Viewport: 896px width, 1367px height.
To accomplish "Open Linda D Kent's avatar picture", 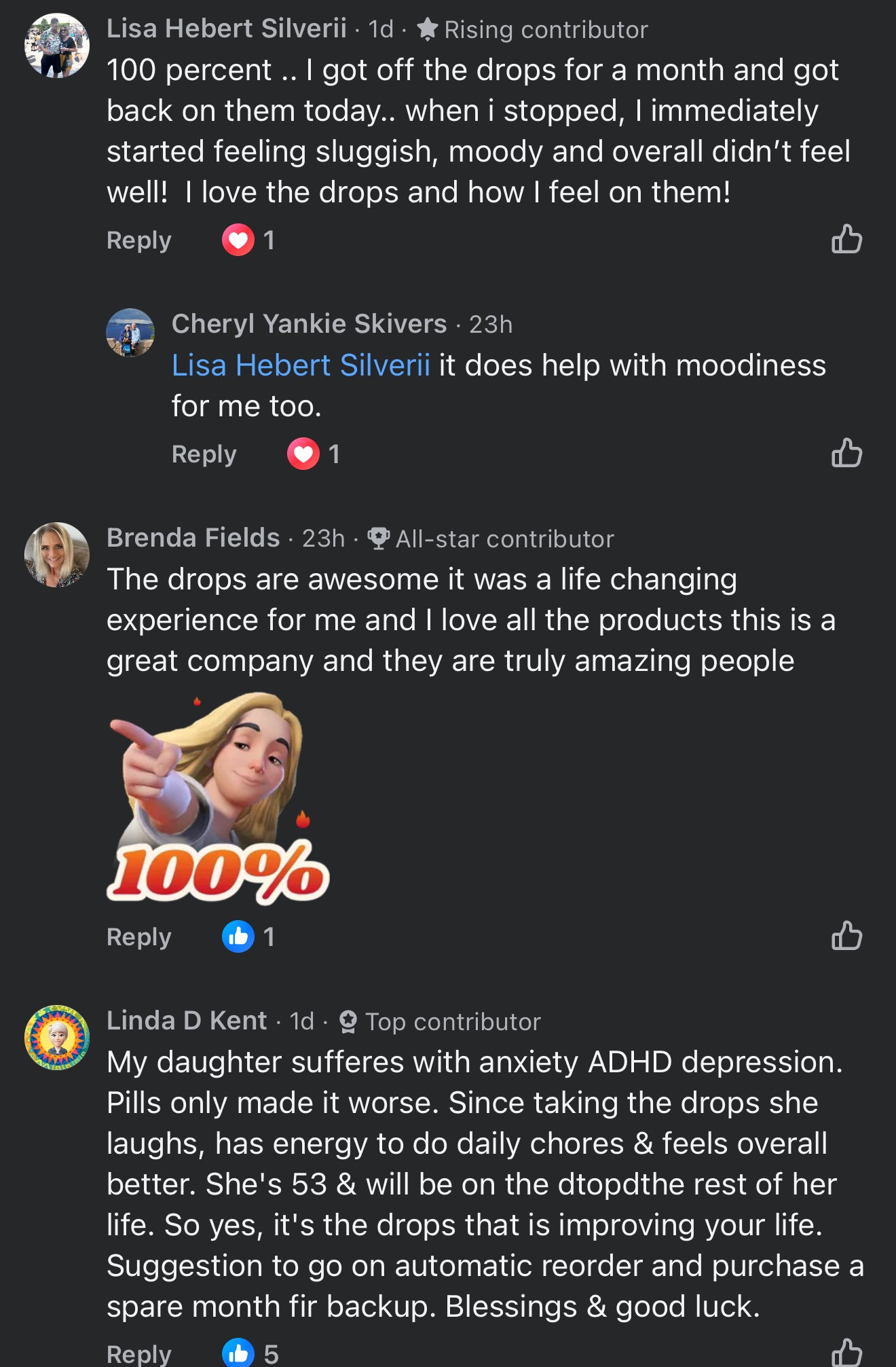I will coord(57,1037).
